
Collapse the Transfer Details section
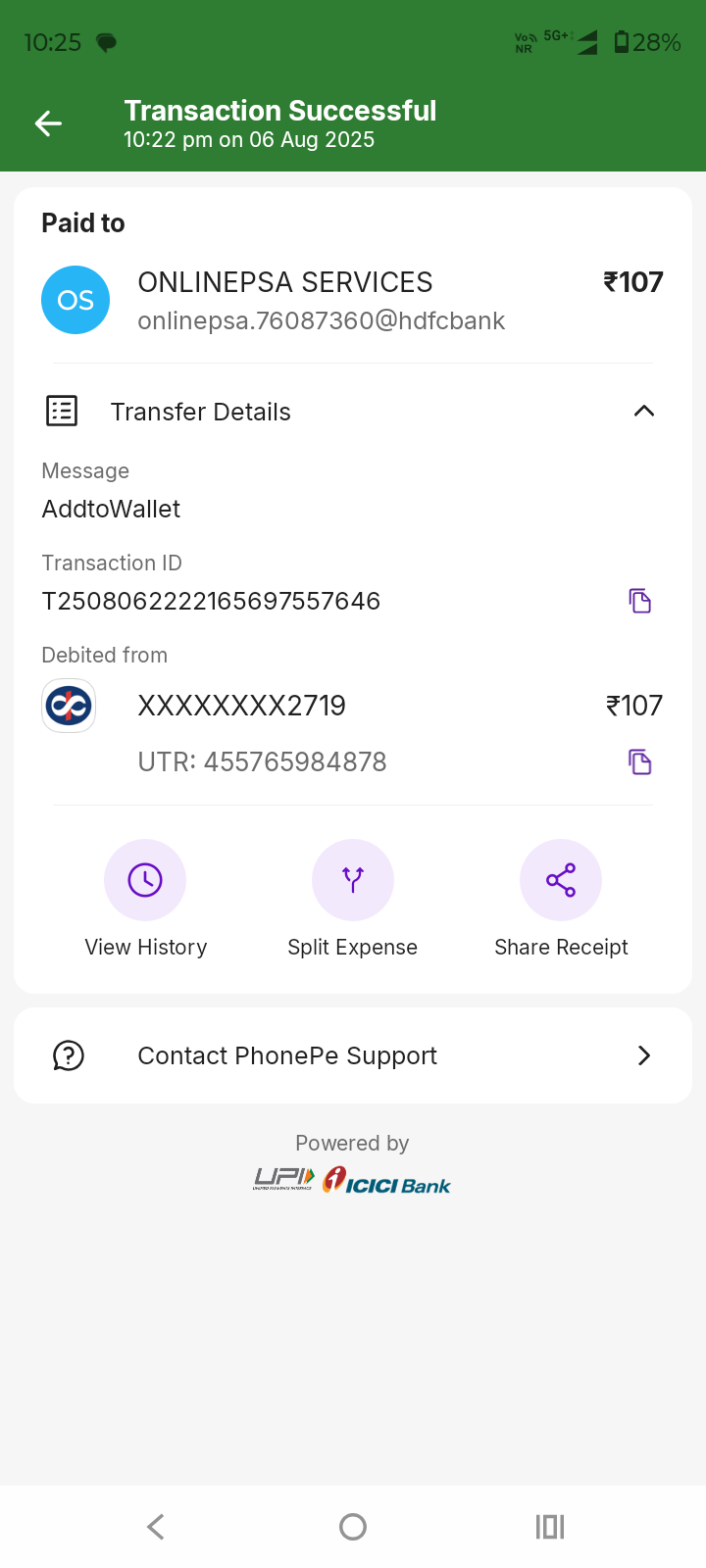click(643, 412)
